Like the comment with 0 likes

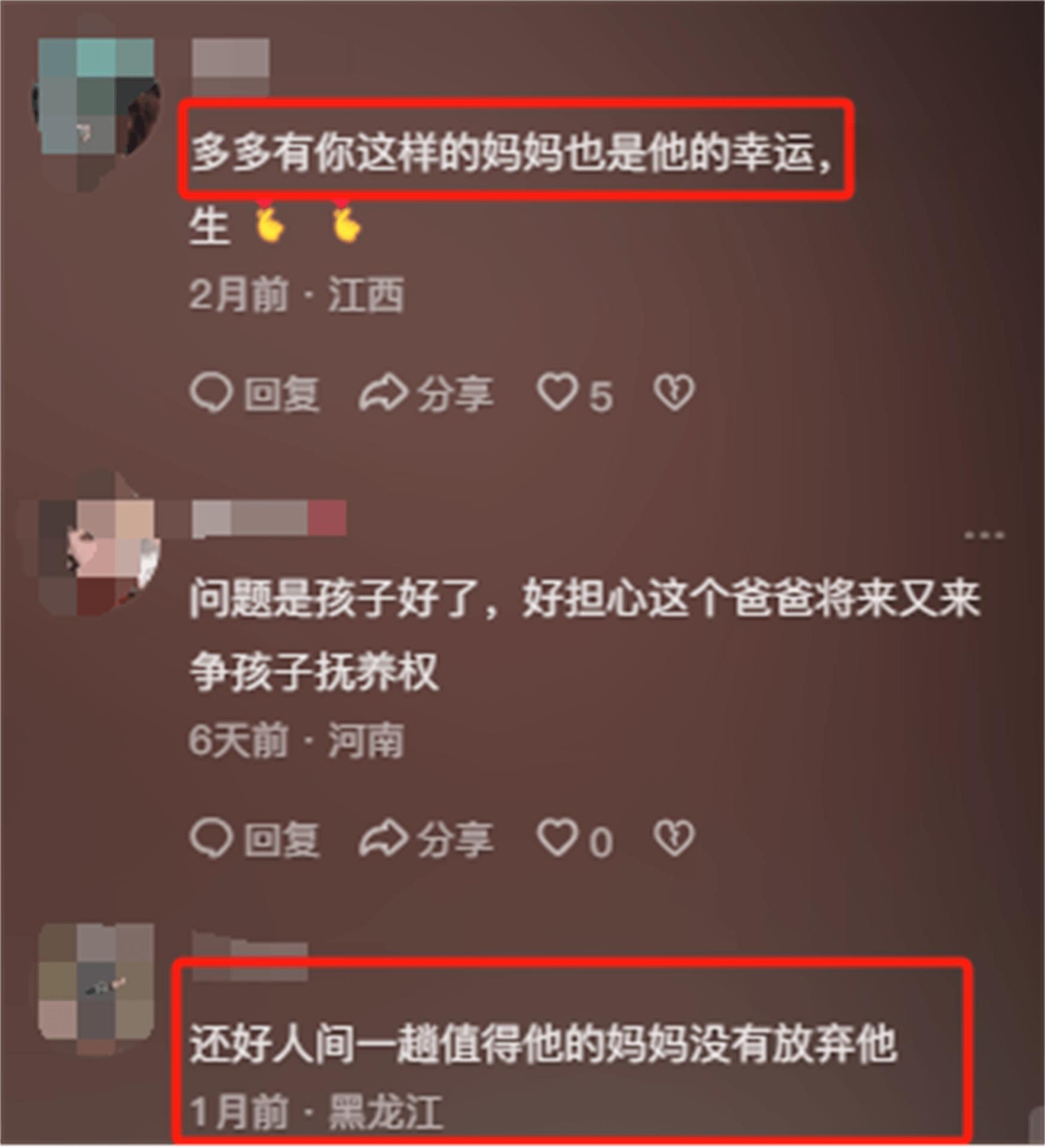point(558,839)
